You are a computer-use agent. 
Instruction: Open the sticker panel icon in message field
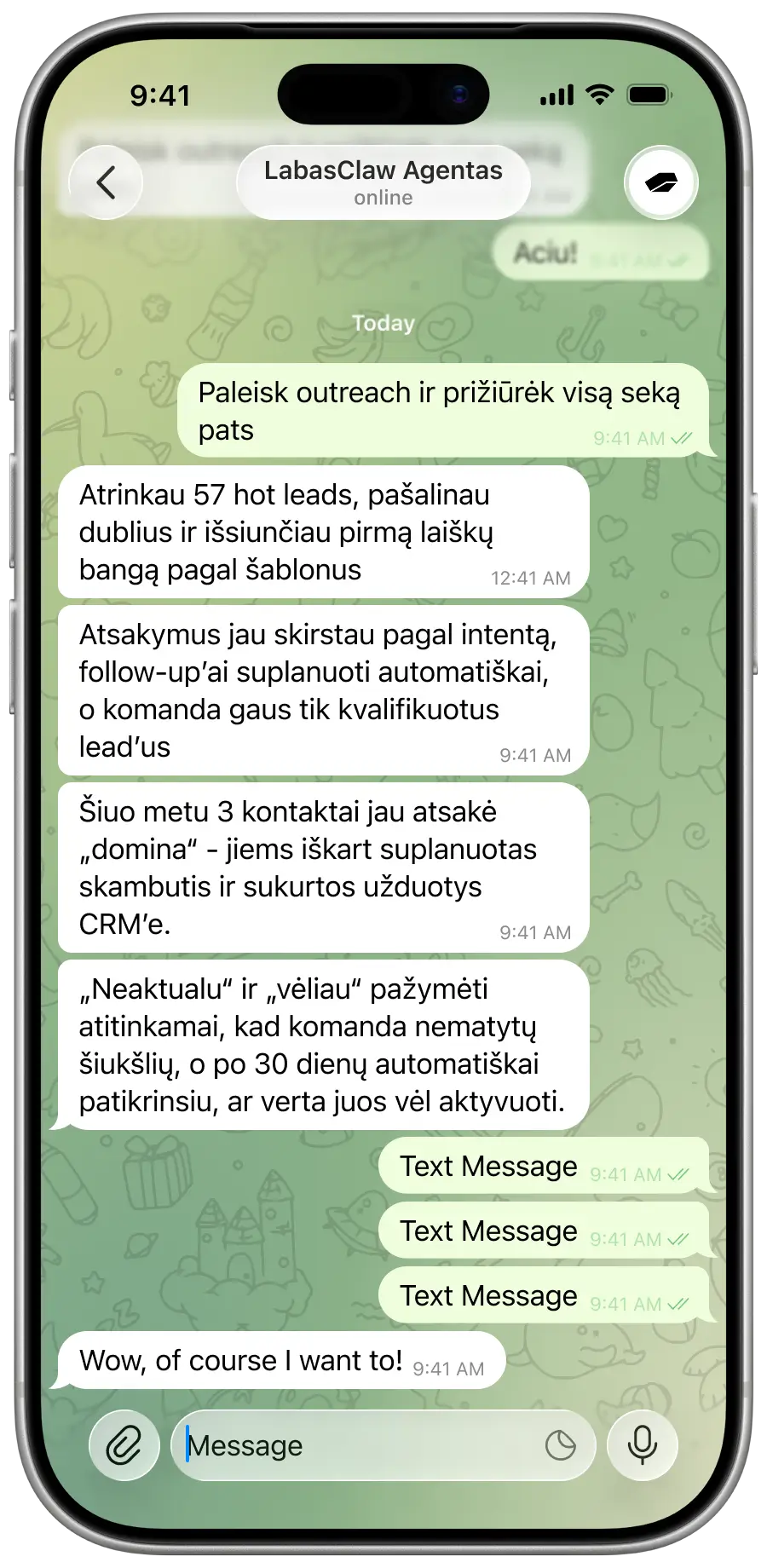560,1445
